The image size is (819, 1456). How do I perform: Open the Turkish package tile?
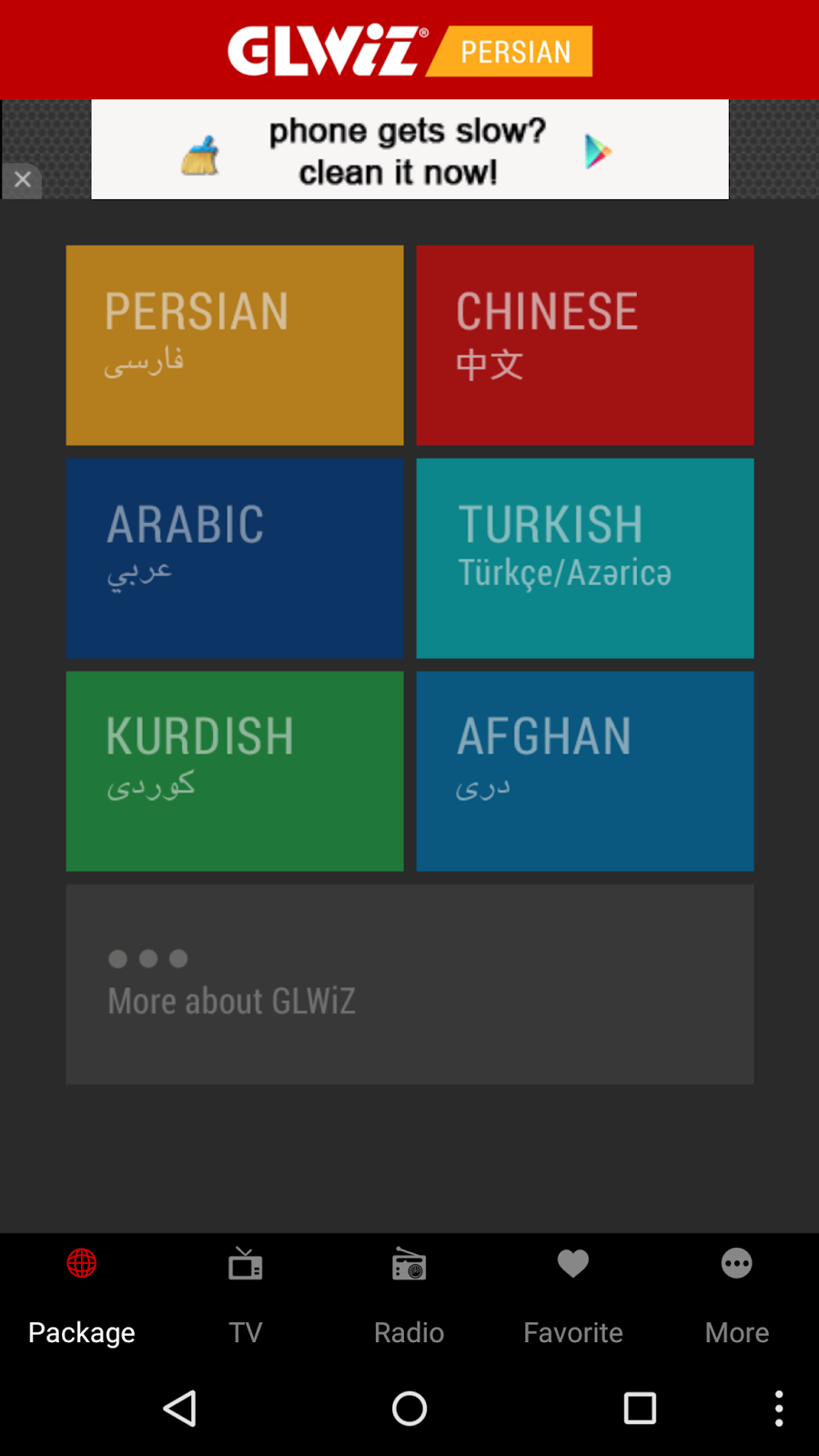coord(585,558)
